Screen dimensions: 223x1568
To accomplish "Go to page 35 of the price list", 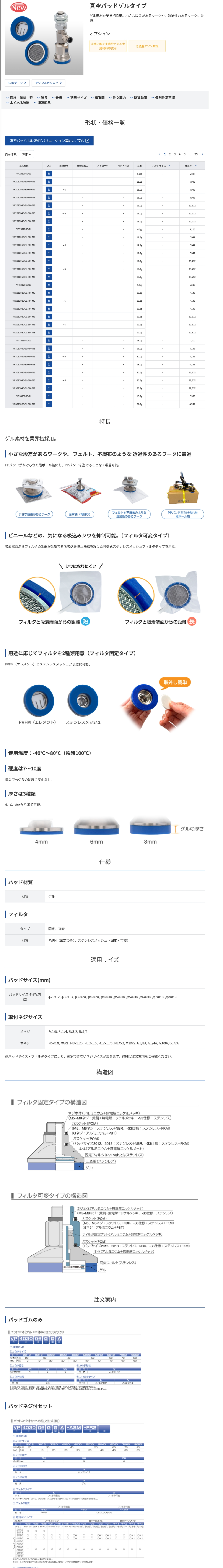I will 195,154.
